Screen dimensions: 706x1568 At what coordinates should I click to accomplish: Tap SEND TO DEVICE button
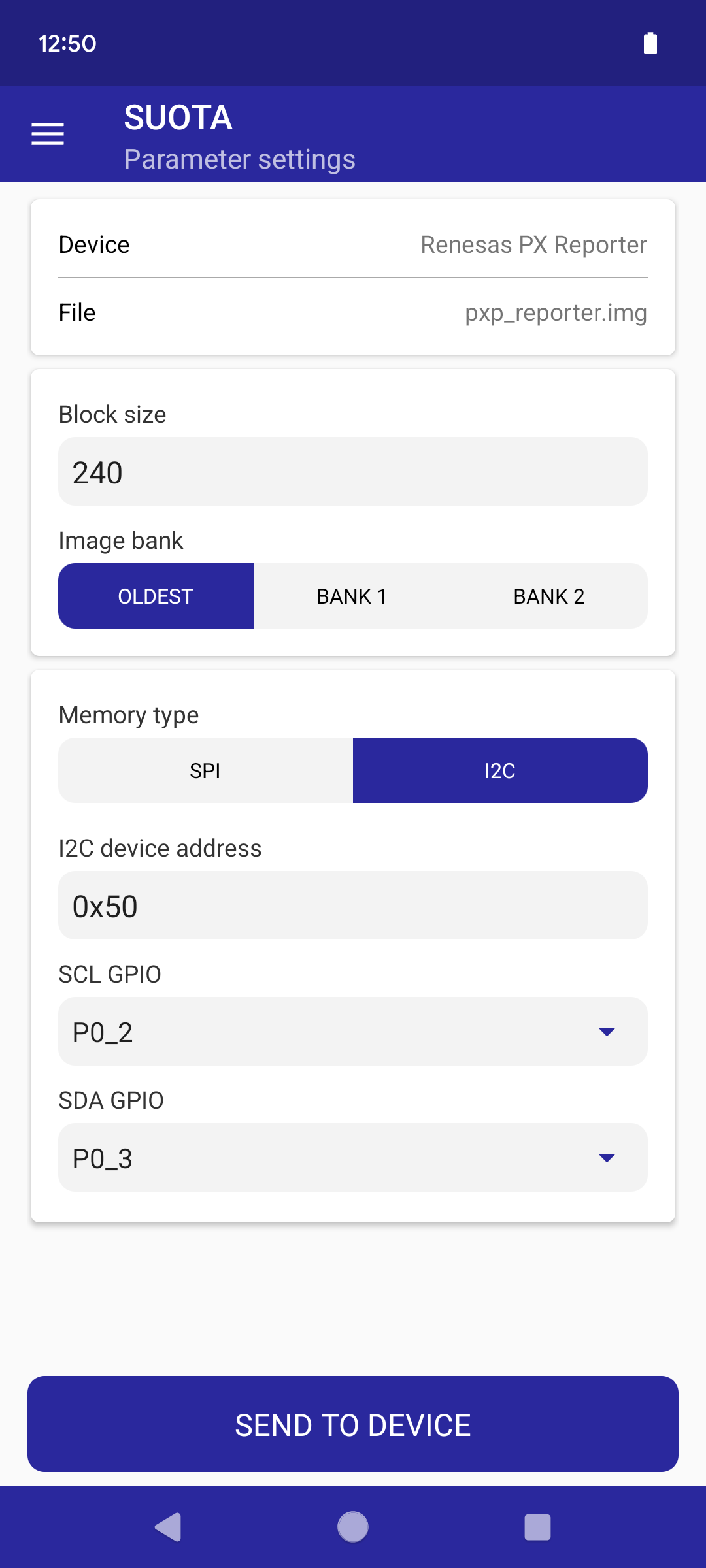pos(353,1424)
